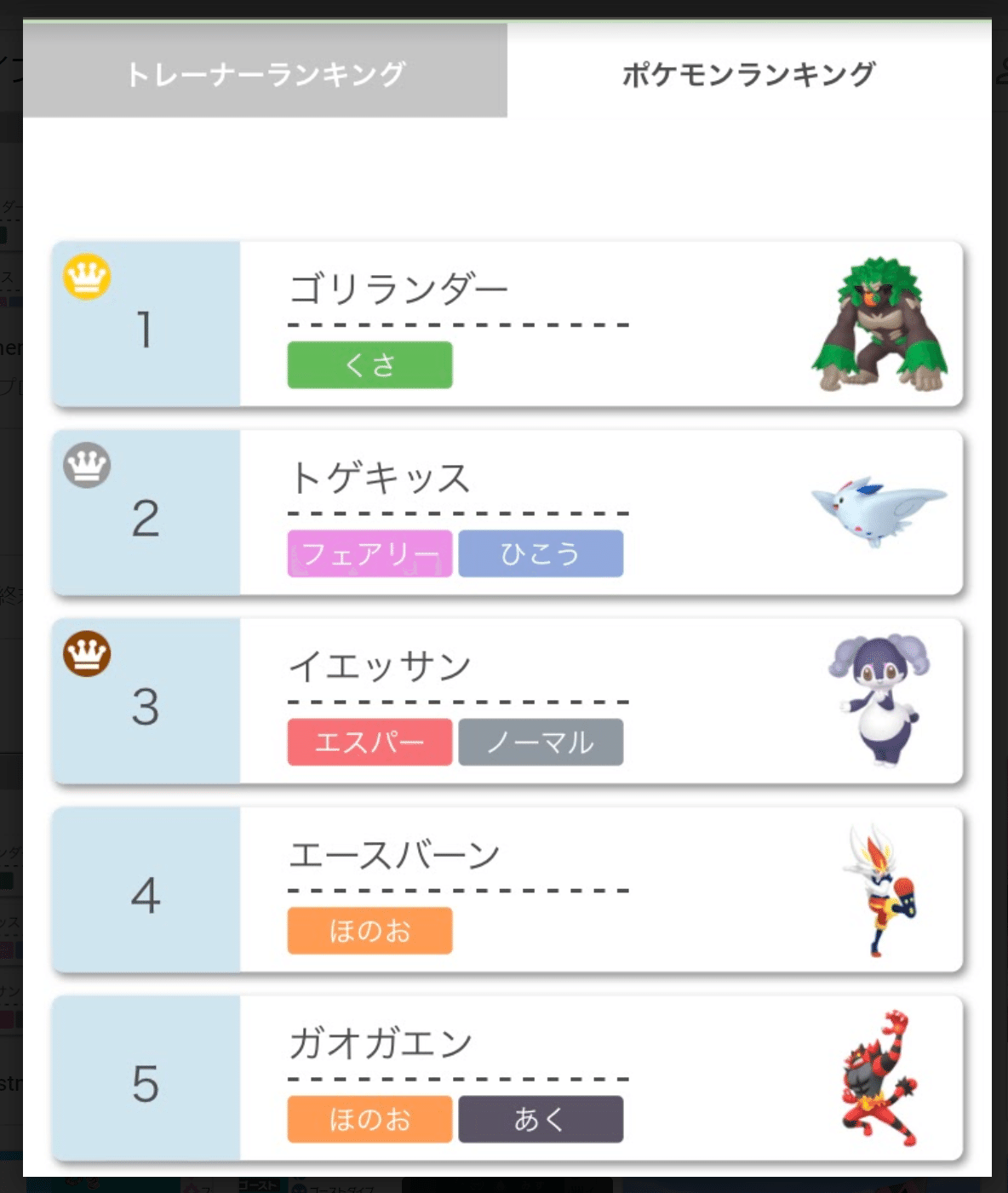Select the ポケモンランキング tab

748,73
